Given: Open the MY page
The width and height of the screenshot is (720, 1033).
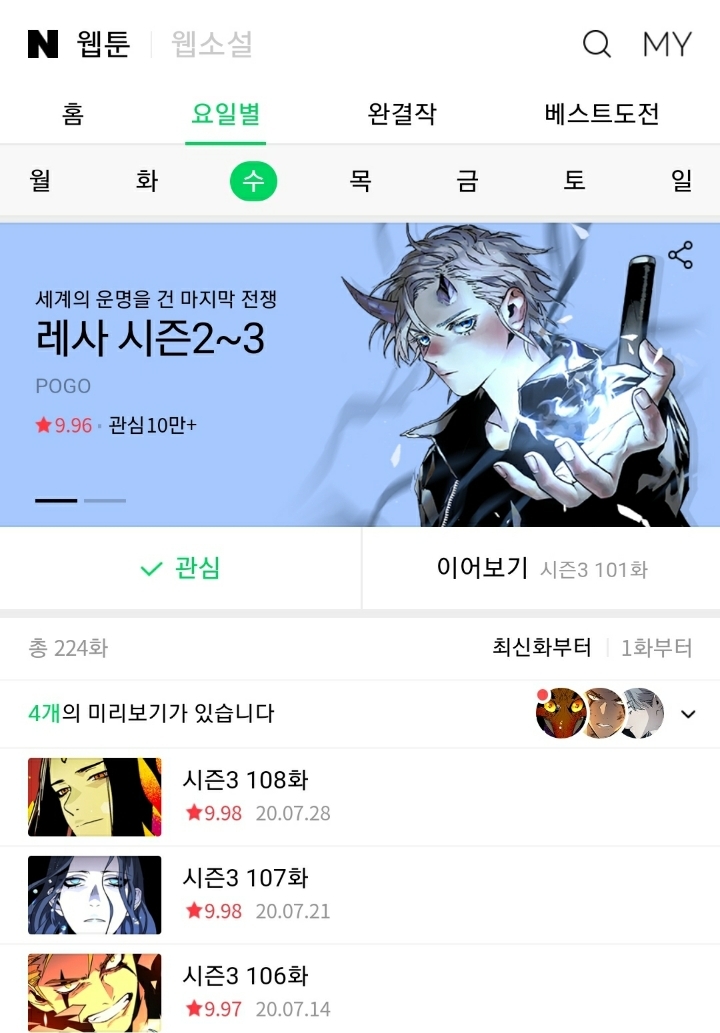Looking at the screenshot, I should 667,44.
